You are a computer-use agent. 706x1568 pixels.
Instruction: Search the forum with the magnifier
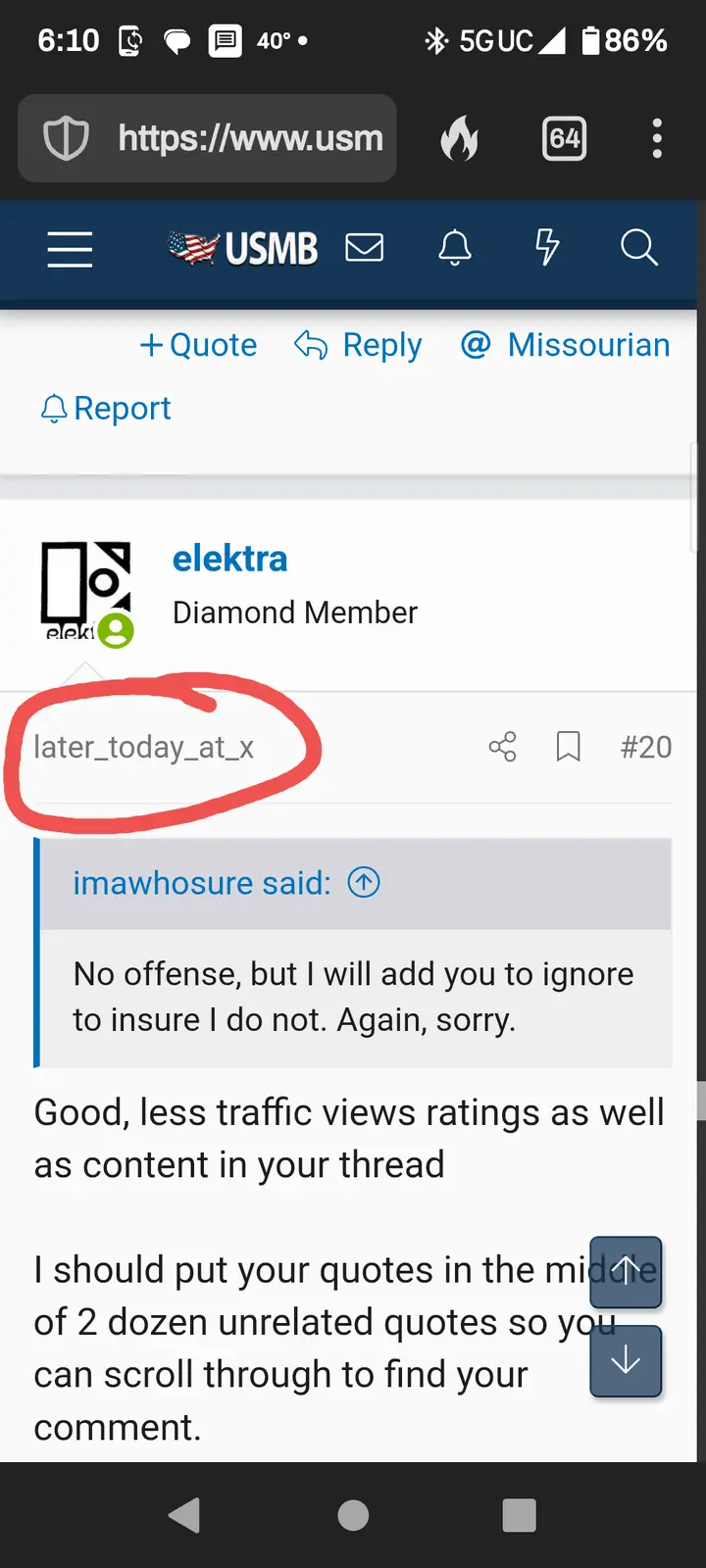(638, 248)
